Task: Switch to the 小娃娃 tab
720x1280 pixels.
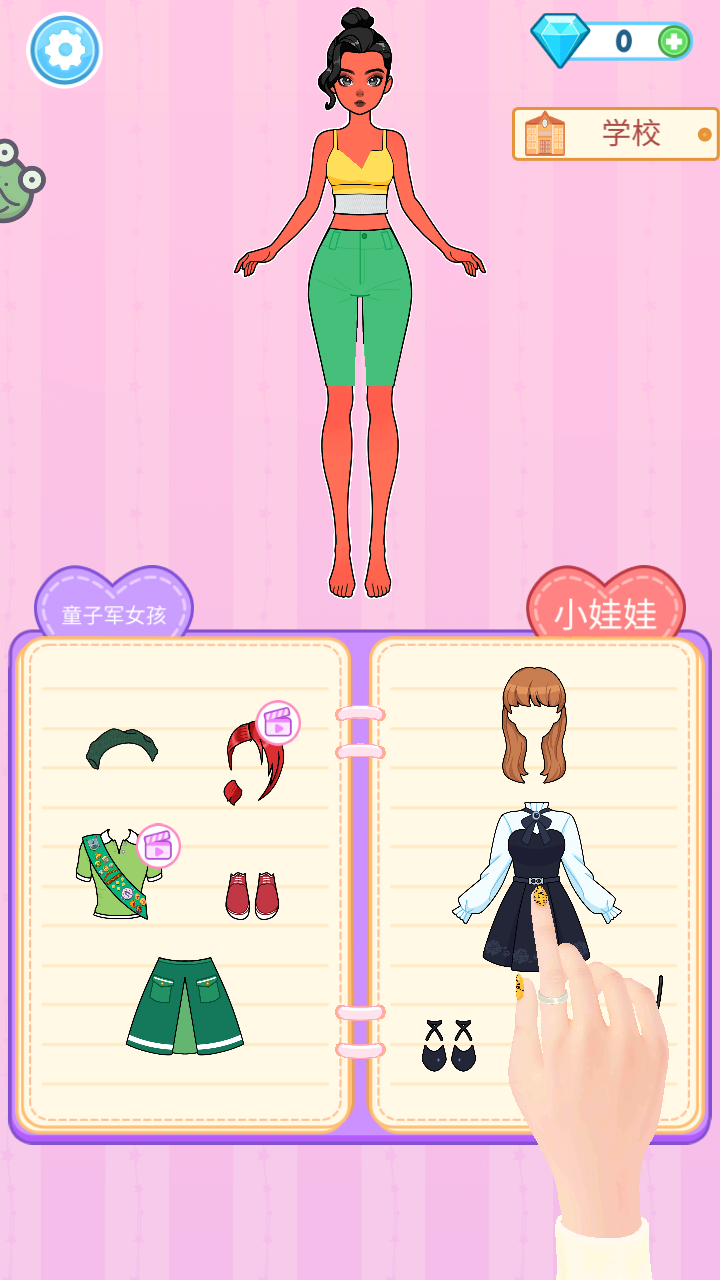Action: tap(606, 613)
